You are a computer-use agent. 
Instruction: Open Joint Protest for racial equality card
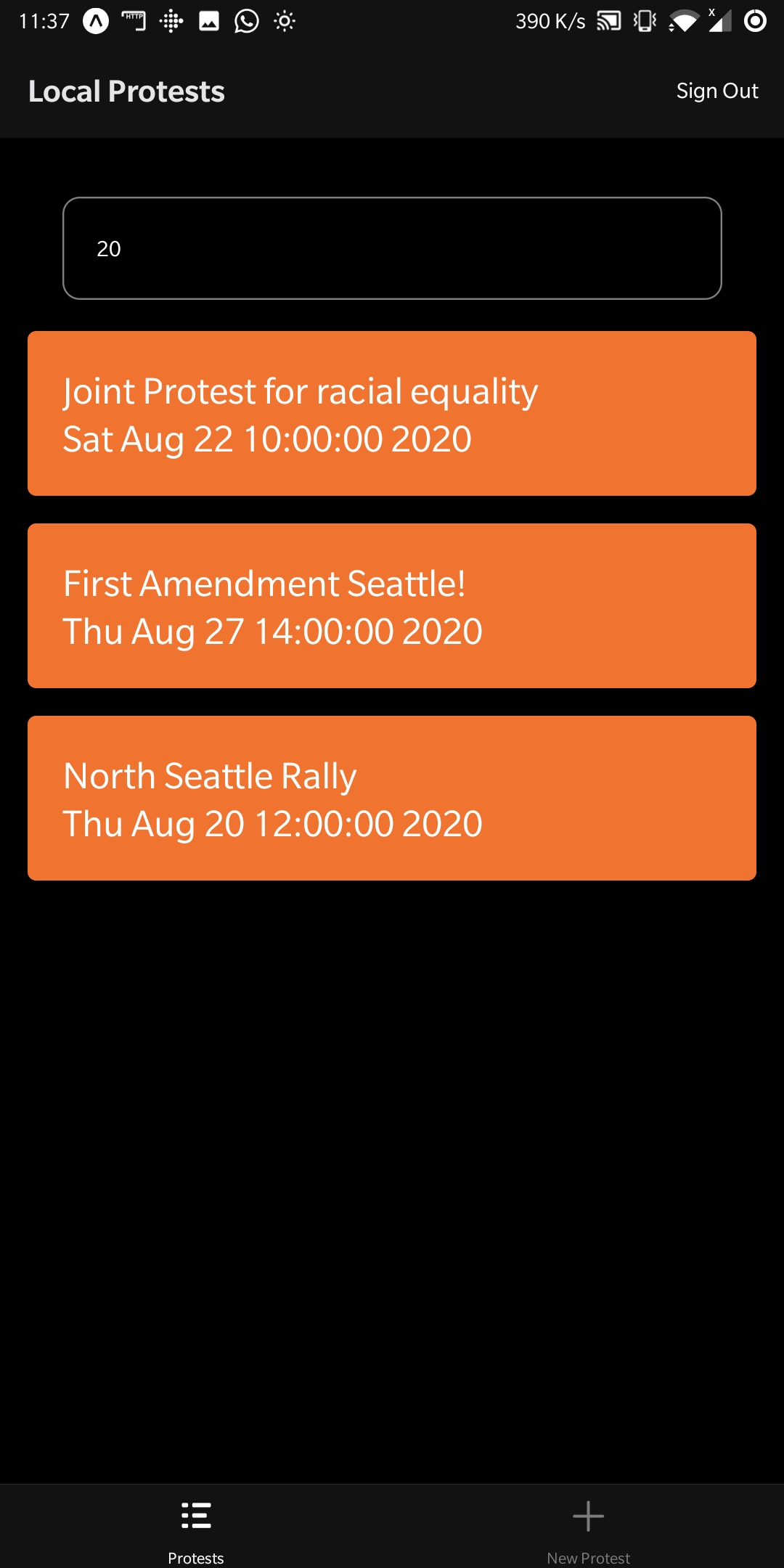tap(392, 414)
